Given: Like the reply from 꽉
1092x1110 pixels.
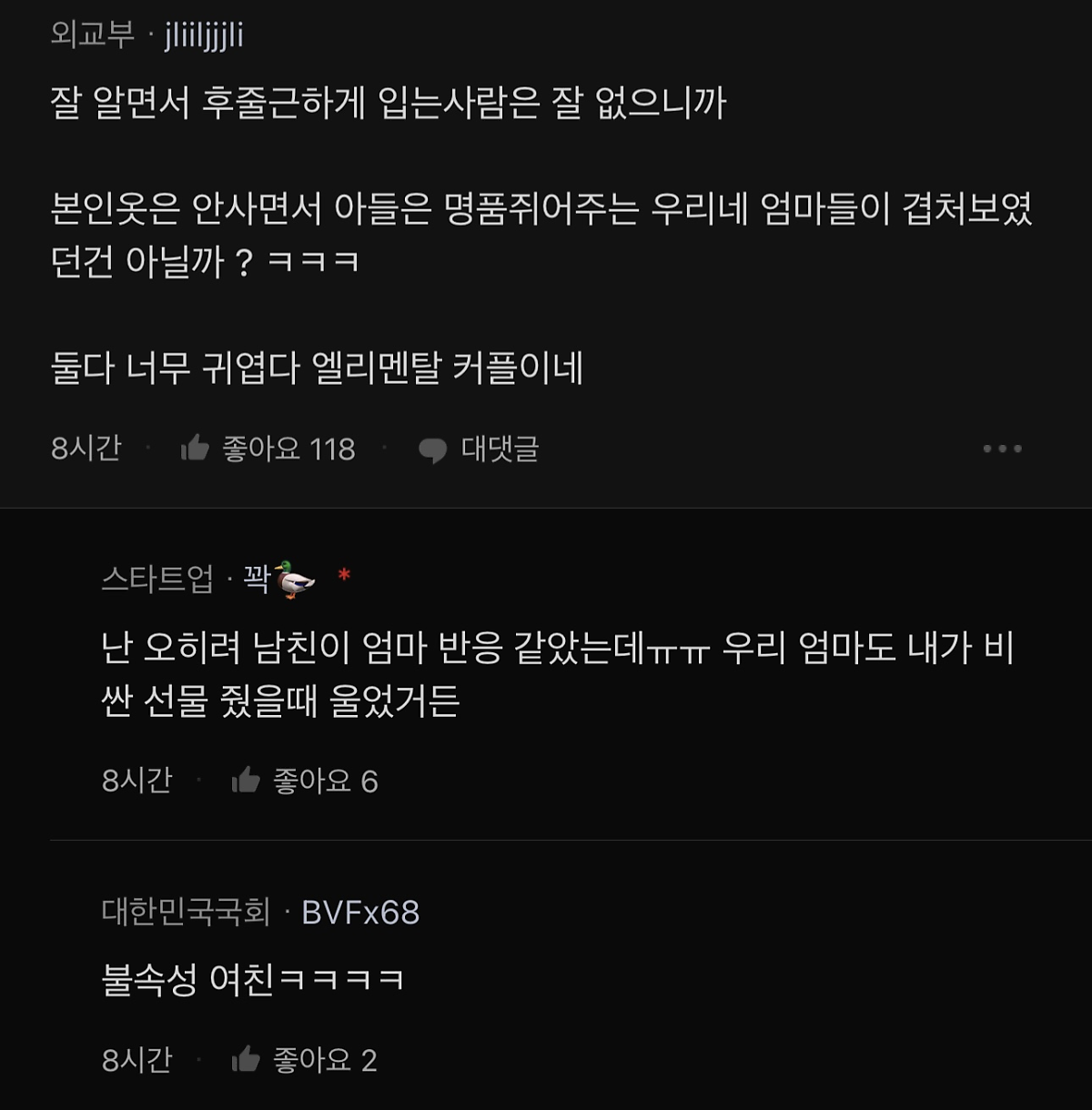Looking at the screenshot, I should click(x=247, y=781).
